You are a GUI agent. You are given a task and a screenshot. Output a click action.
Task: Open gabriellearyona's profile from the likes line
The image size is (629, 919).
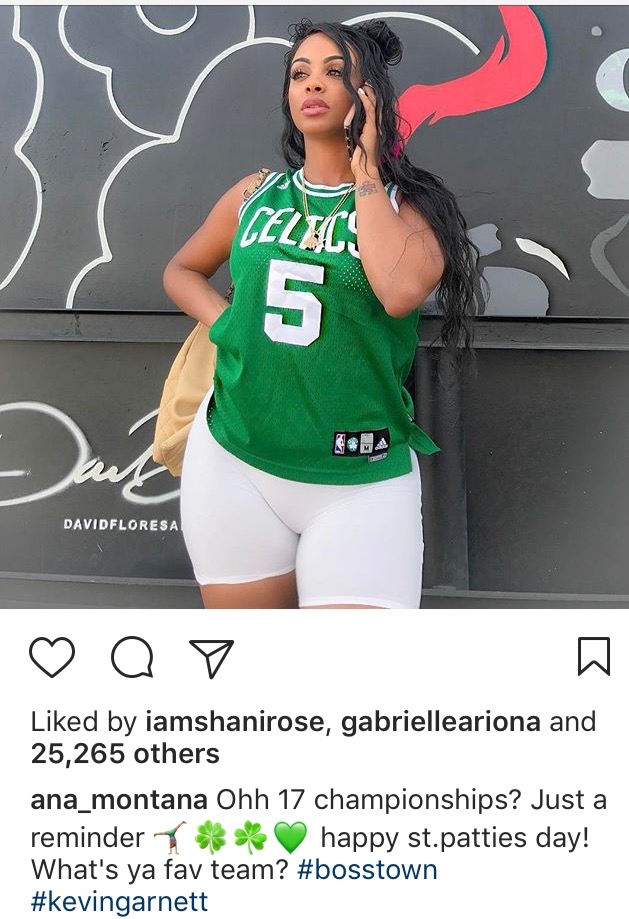click(x=442, y=721)
